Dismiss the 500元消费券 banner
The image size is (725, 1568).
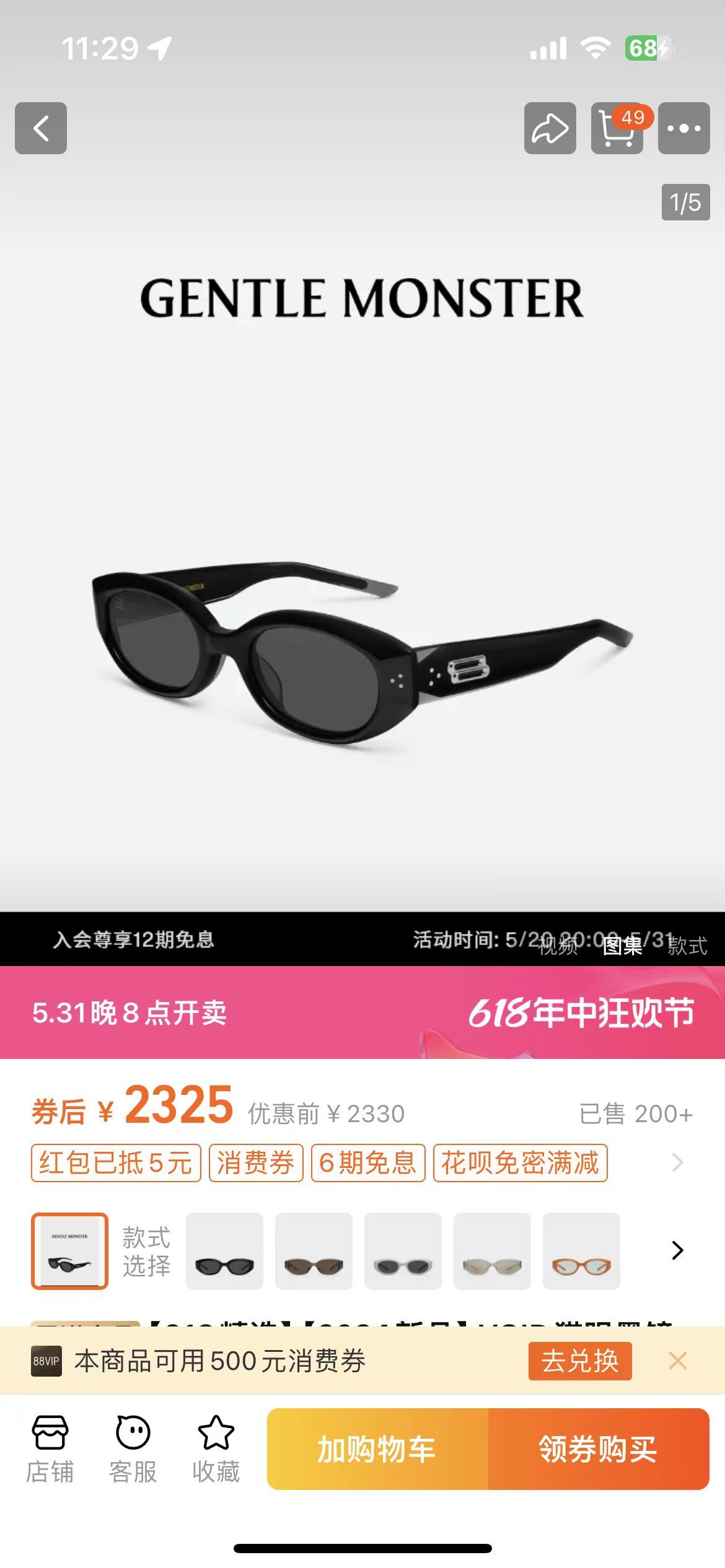click(x=678, y=1361)
